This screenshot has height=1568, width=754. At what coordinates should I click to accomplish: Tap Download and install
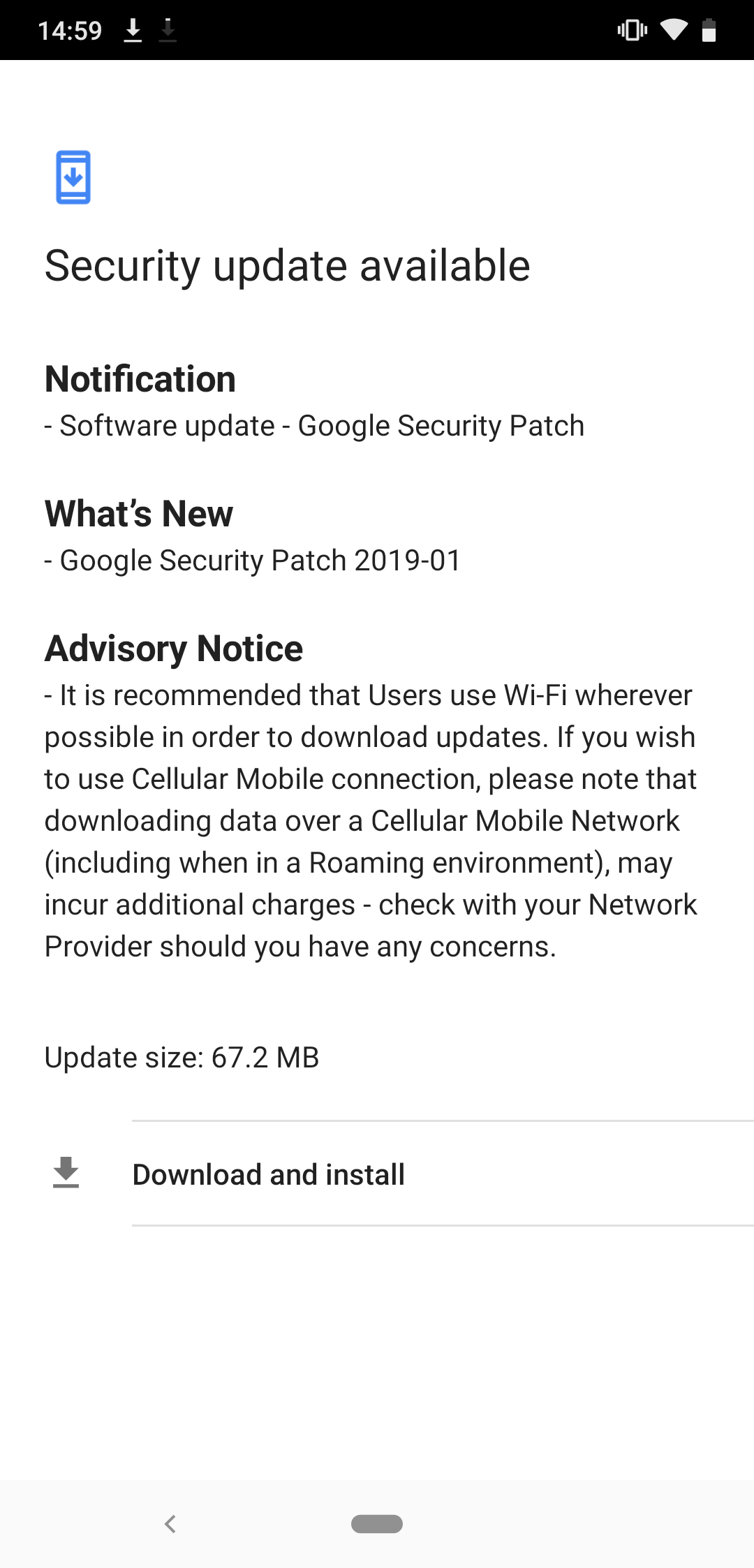tap(377, 1174)
